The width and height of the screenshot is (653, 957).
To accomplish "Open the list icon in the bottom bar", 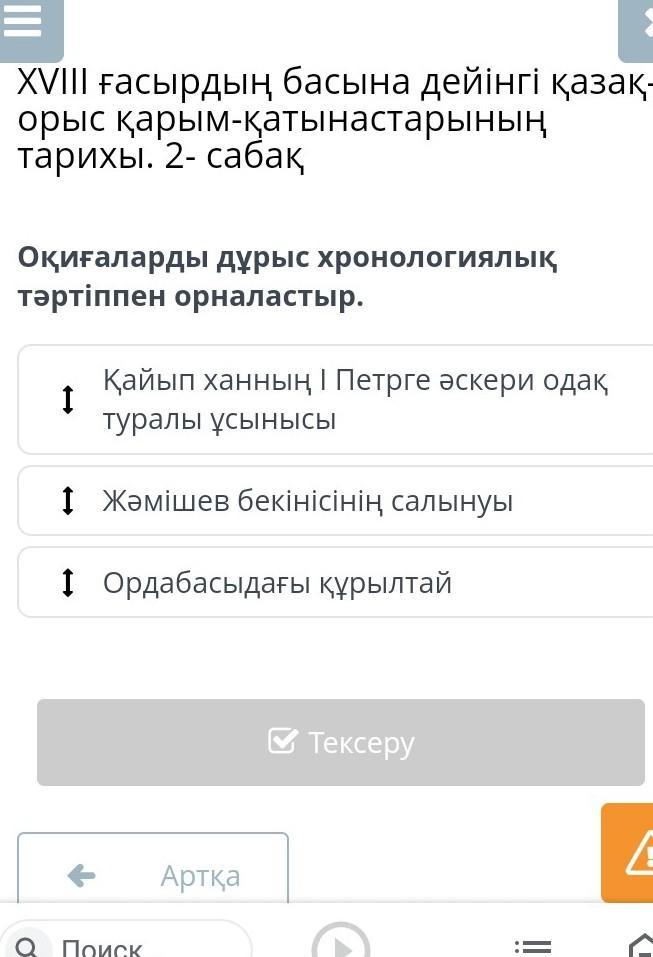I will (532, 945).
